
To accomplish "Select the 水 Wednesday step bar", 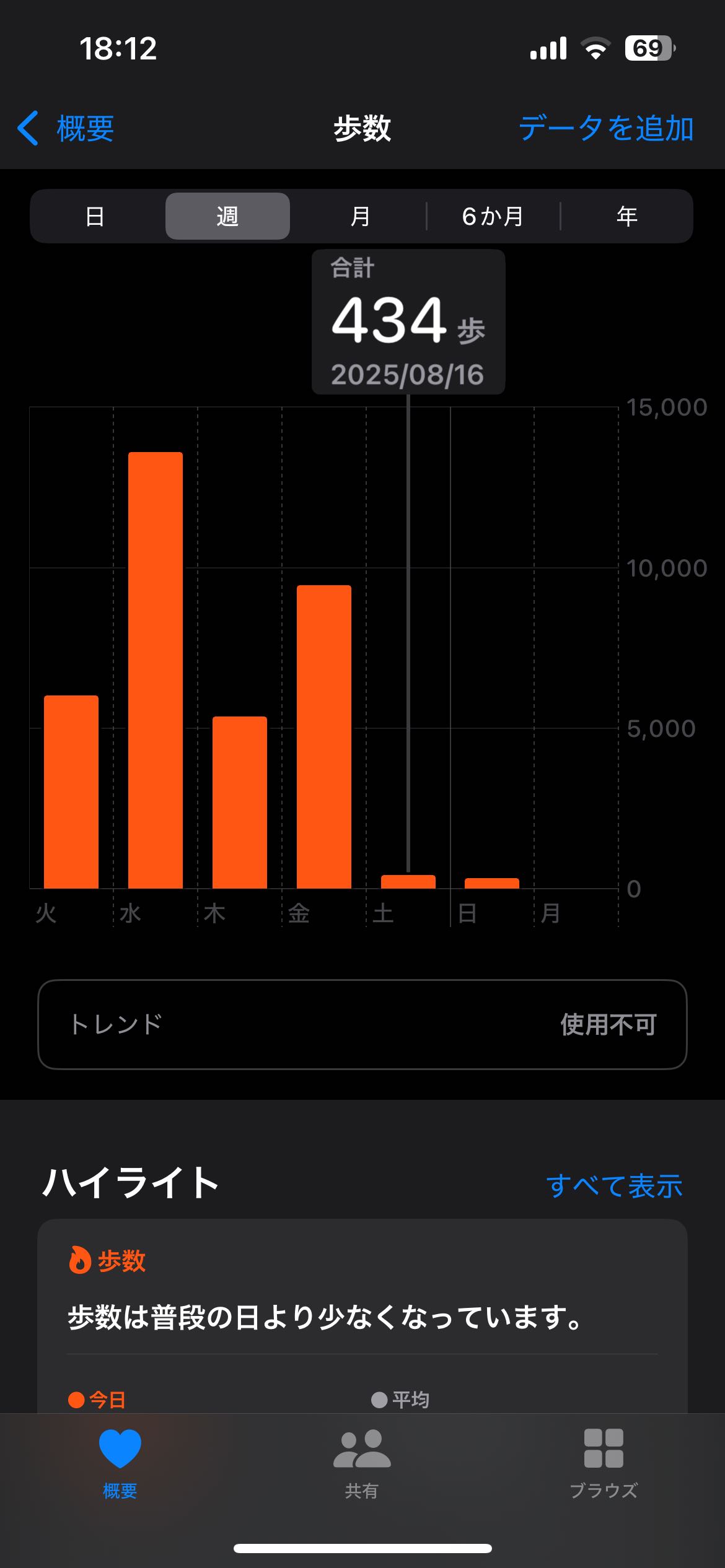I will (x=156, y=670).
